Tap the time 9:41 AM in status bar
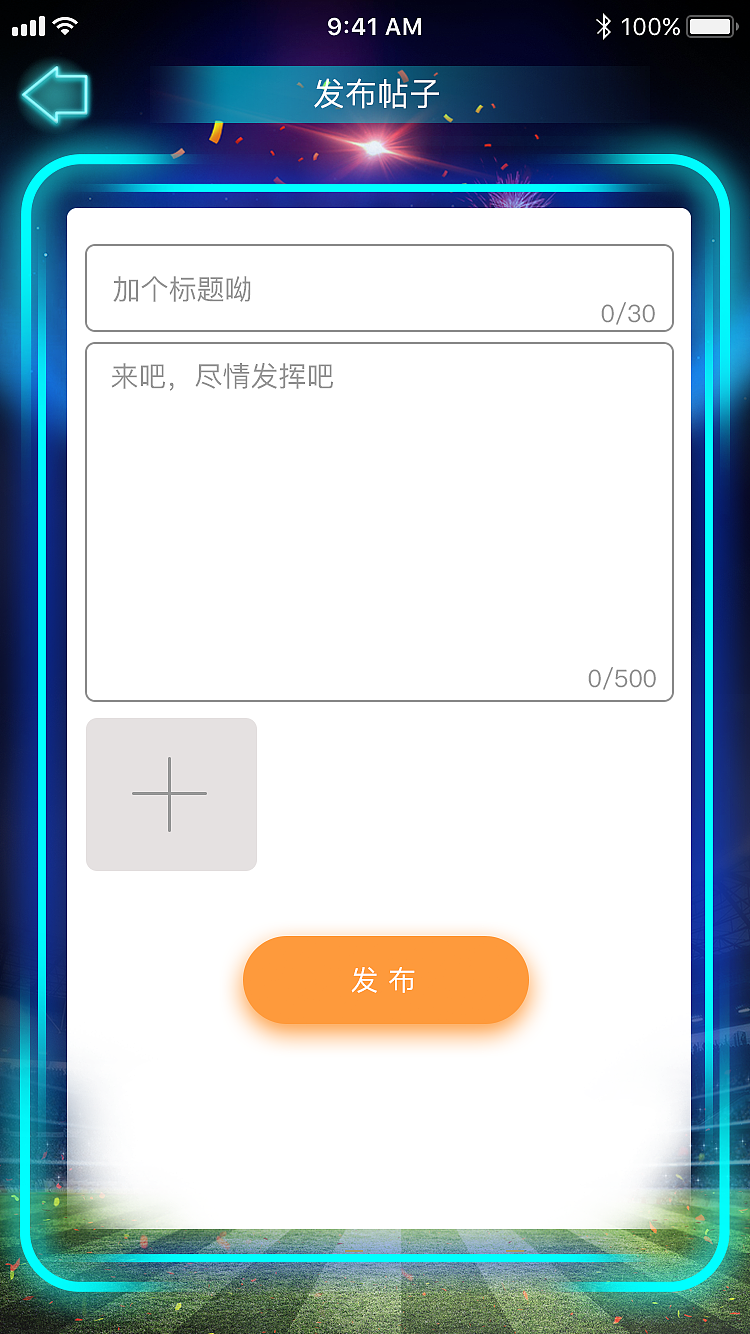750x1334 pixels. (375, 26)
